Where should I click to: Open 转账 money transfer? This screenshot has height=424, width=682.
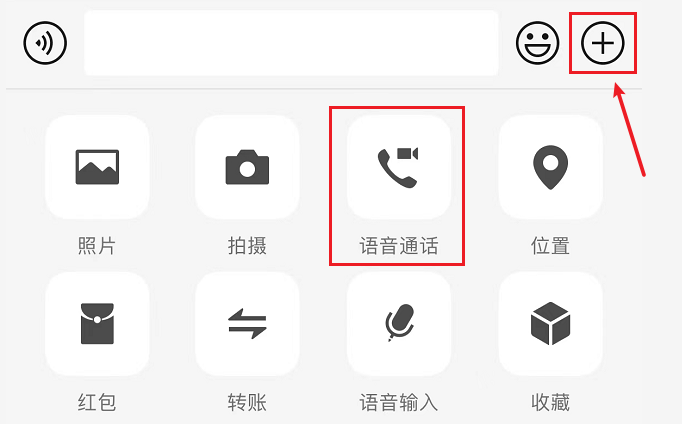(247, 323)
